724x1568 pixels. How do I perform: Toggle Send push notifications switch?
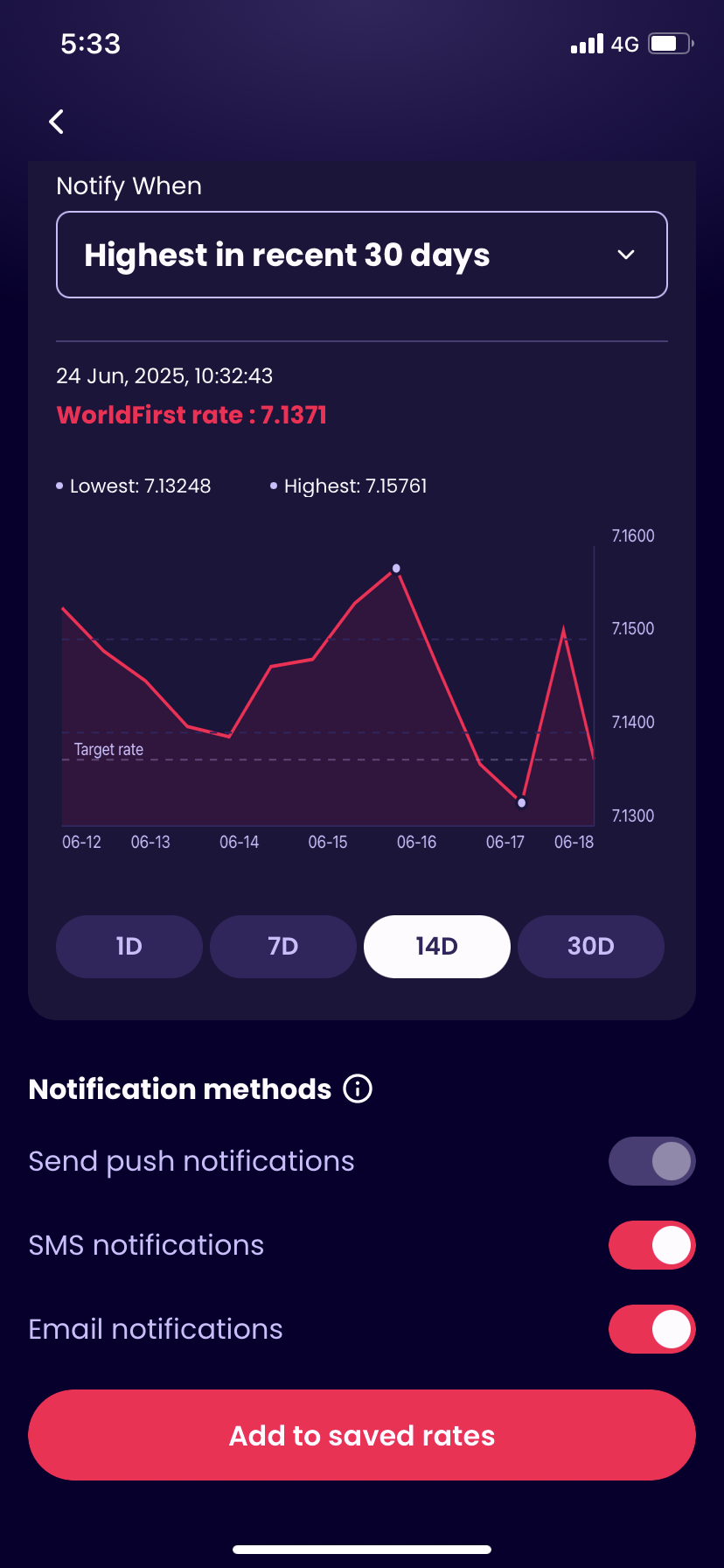651,1161
